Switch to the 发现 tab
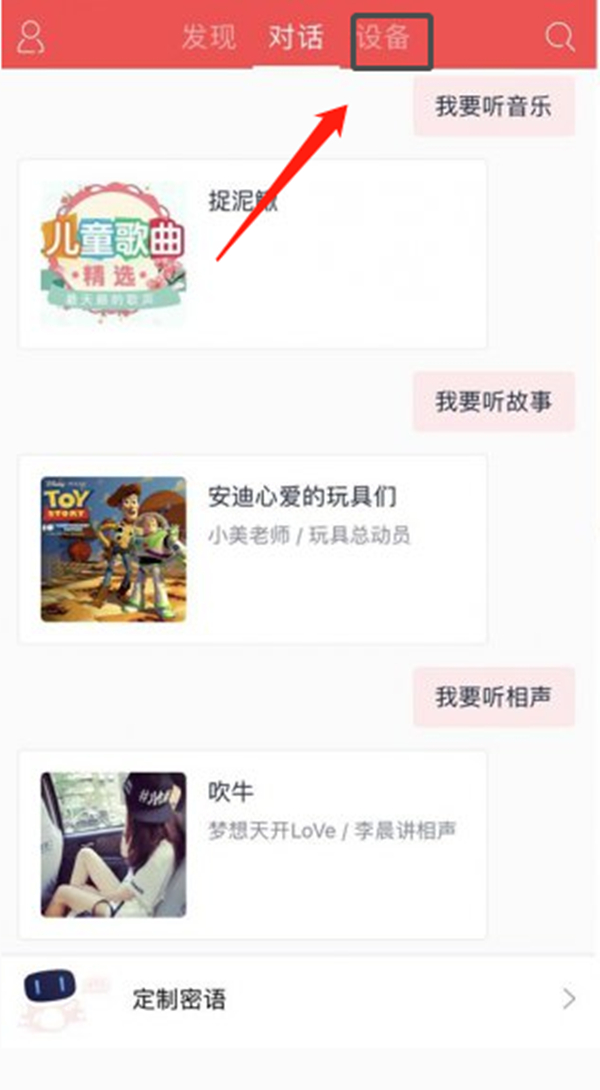 209,38
